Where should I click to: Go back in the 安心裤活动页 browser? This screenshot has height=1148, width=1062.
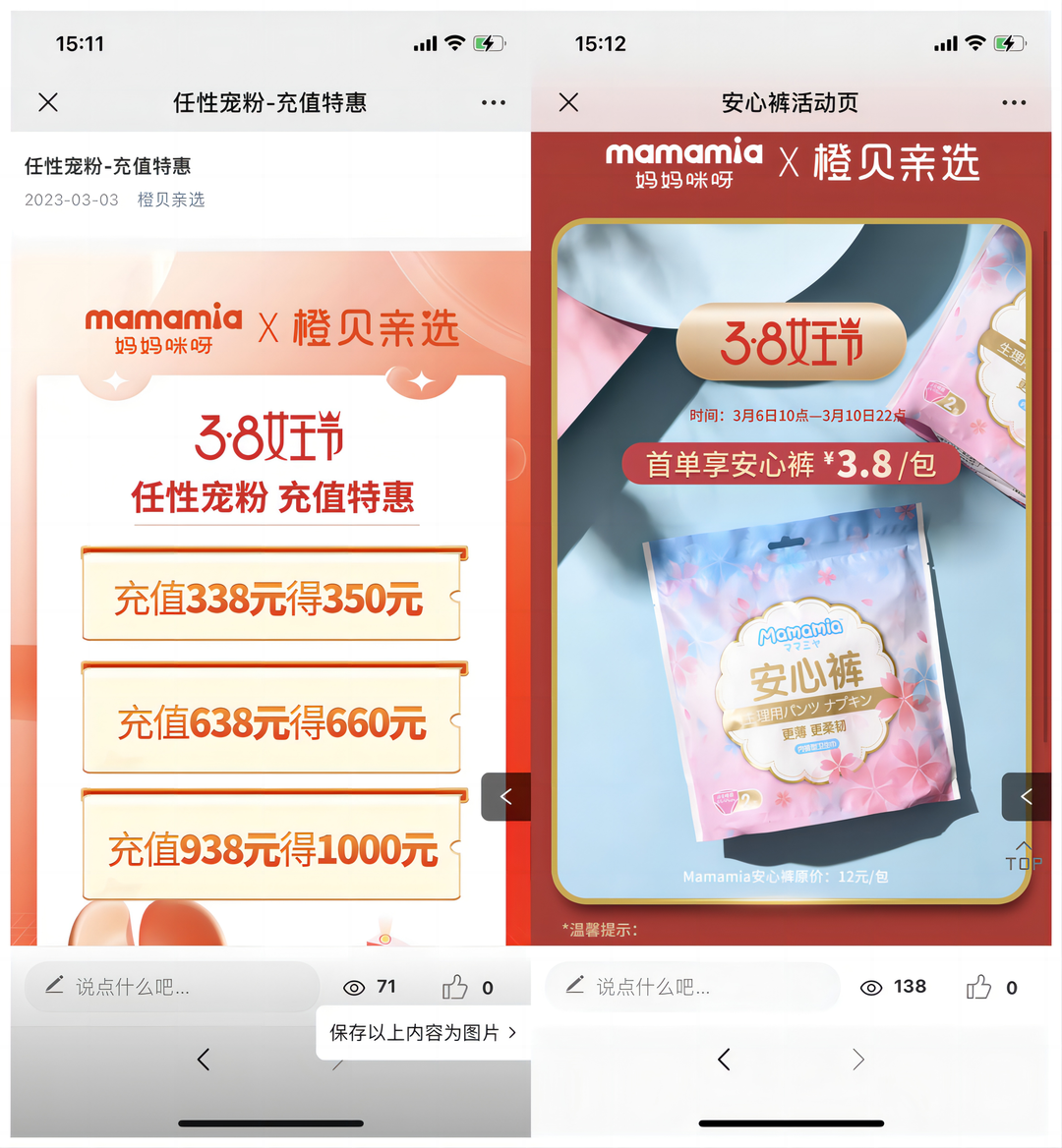(724, 1060)
